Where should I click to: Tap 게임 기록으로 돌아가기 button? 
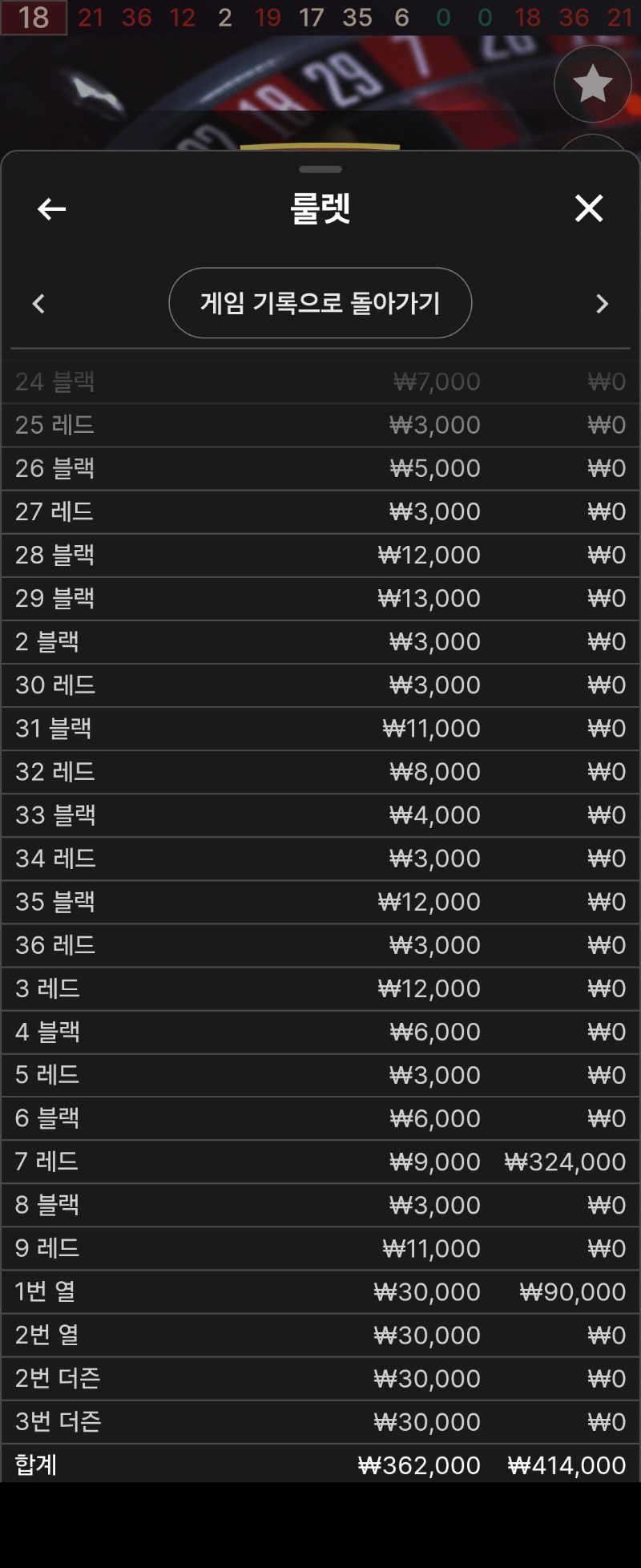(320, 303)
